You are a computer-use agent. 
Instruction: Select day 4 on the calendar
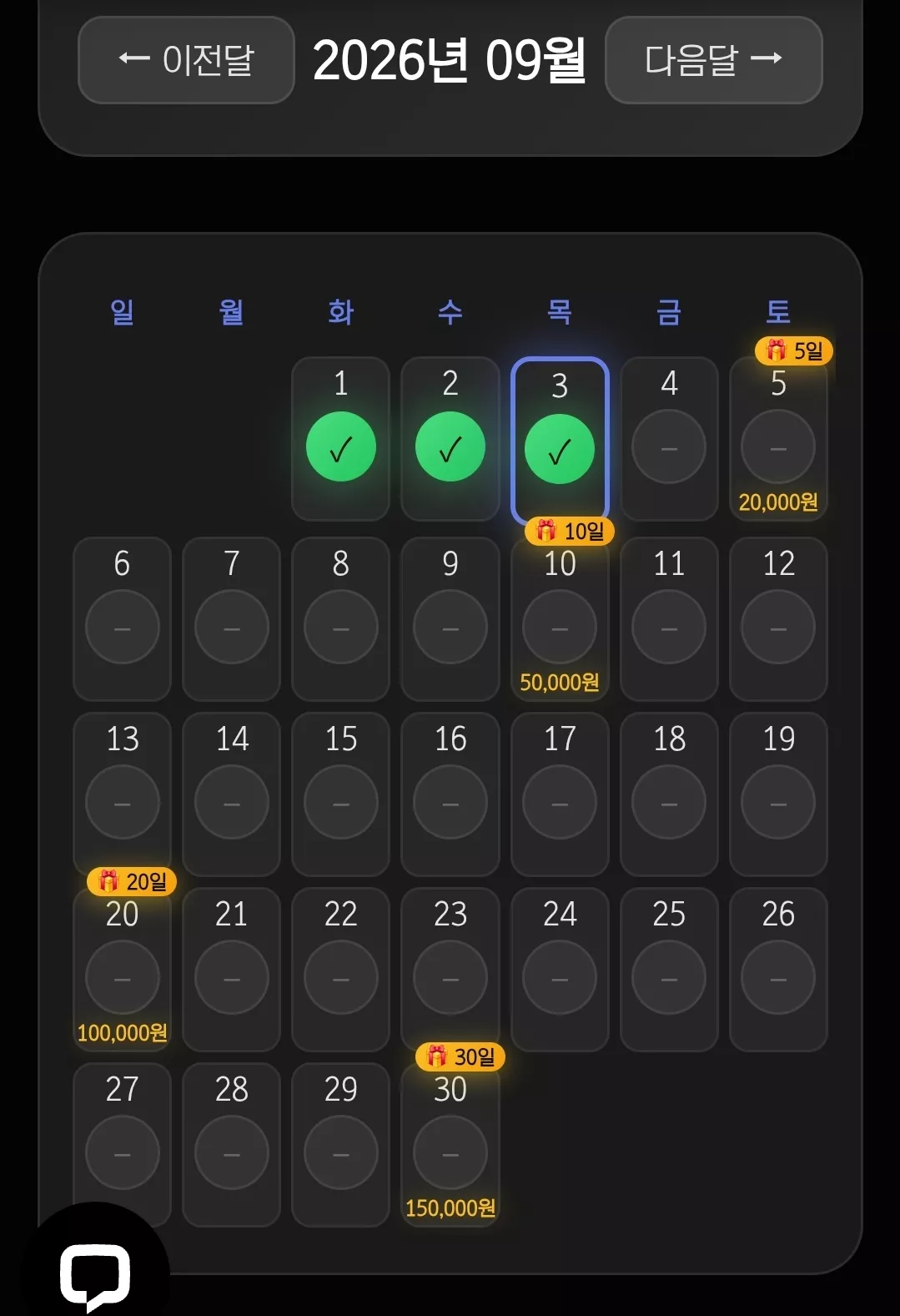669,439
